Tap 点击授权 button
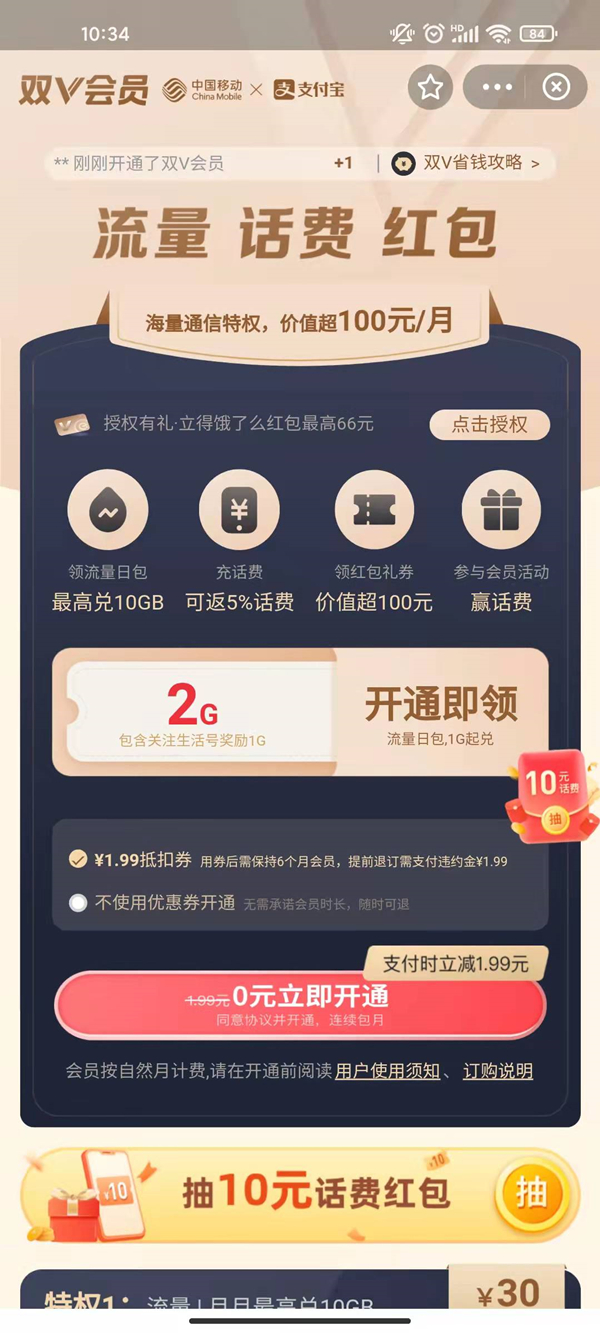Viewport: 600px width, 1333px height. [489, 424]
